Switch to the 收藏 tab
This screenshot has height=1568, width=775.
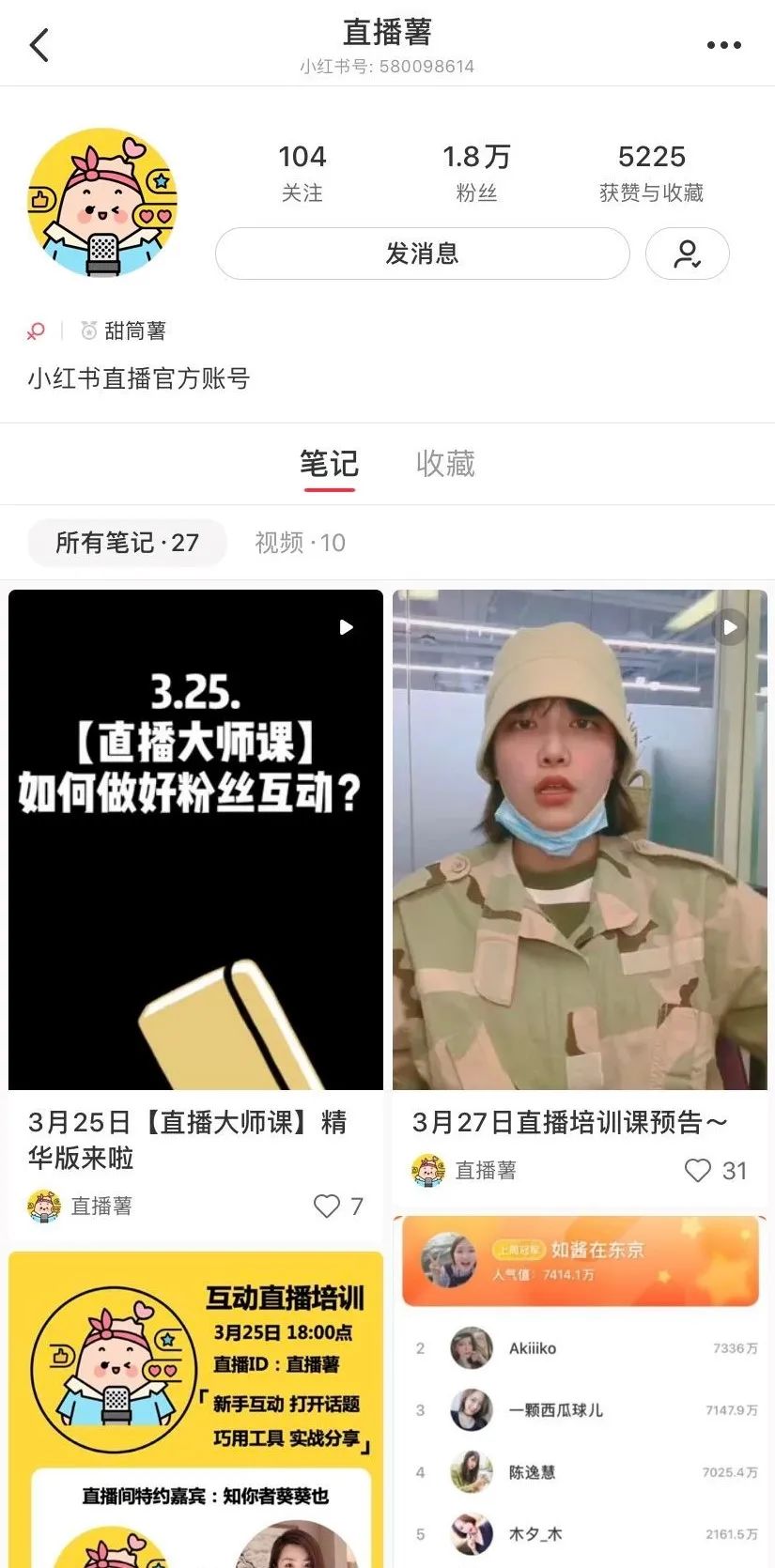tap(445, 463)
